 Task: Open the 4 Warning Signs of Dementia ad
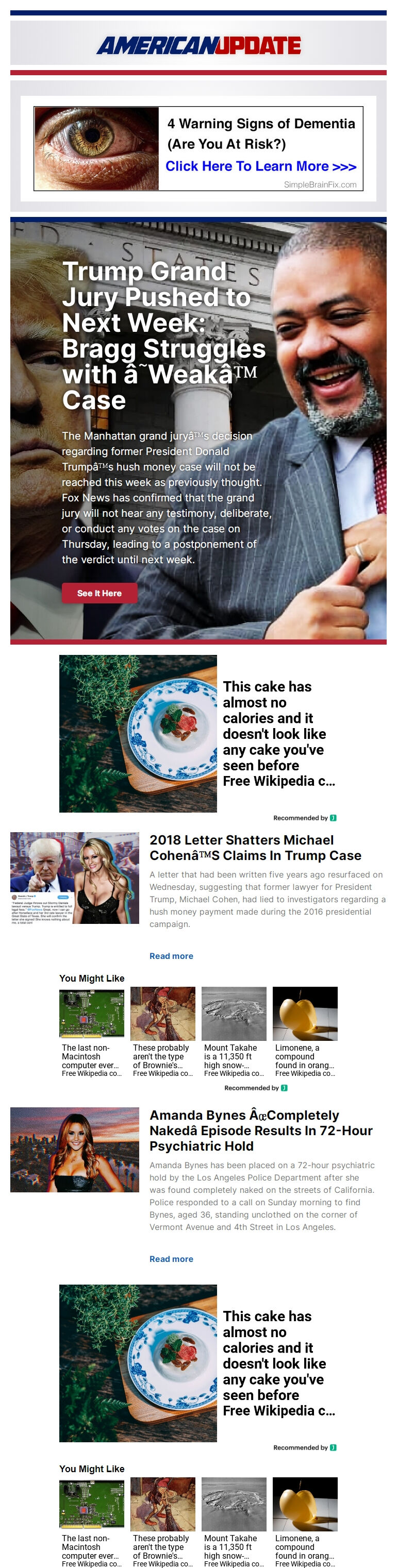(198, 148)
